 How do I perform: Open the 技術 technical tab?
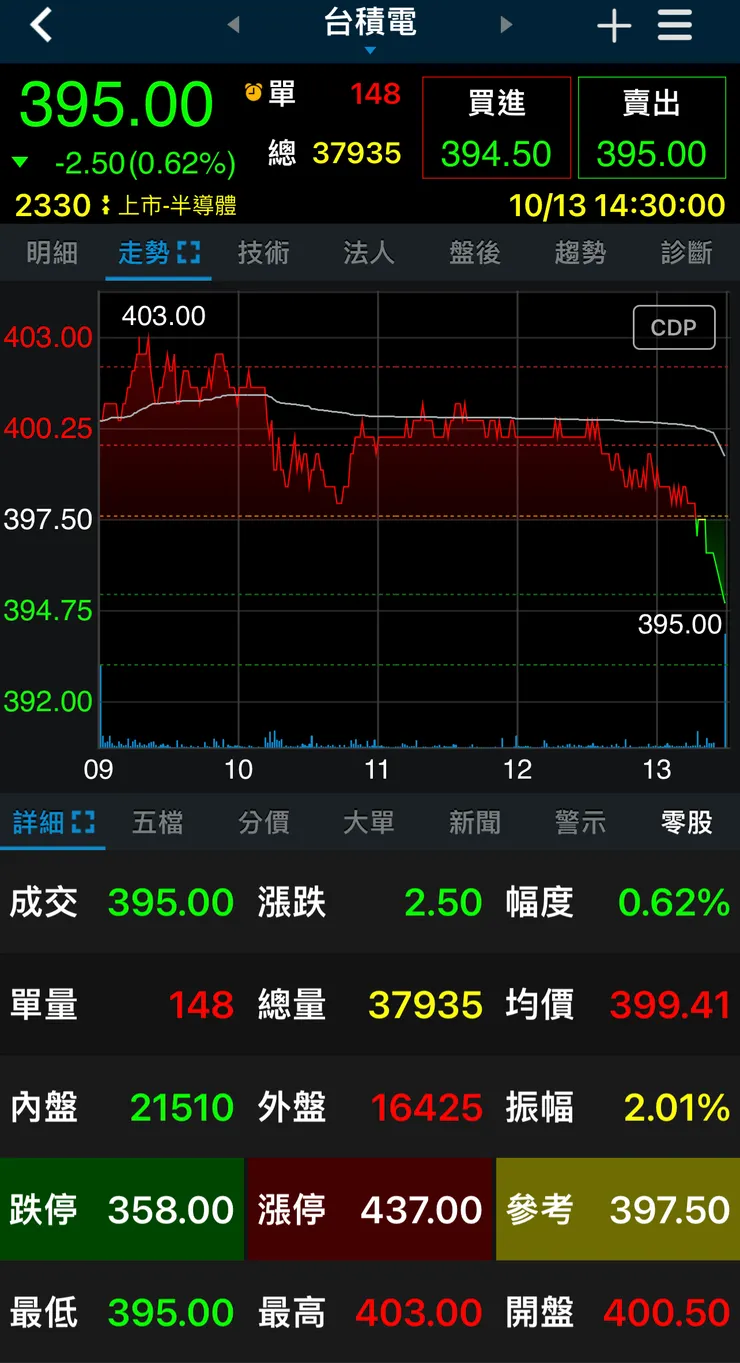pos(263,253)
